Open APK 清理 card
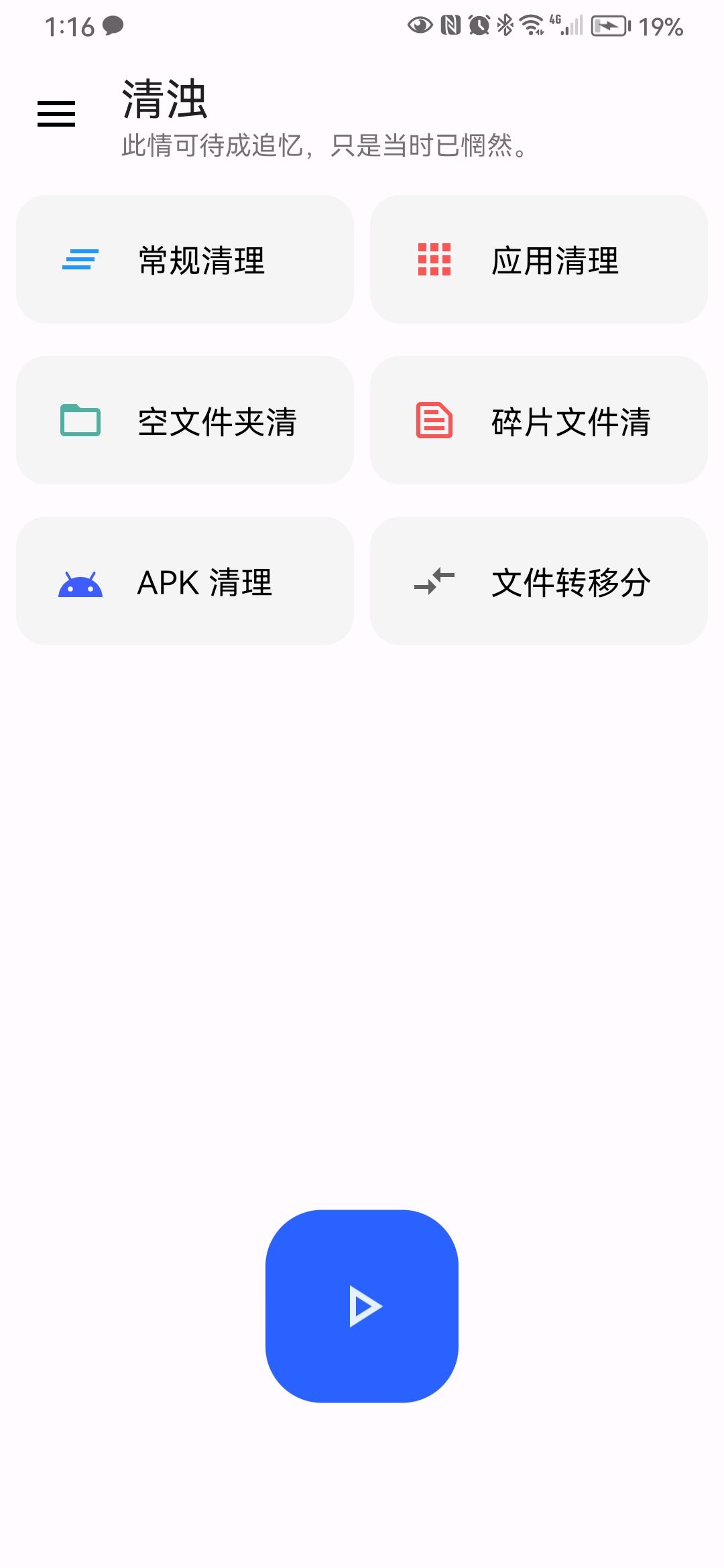This screenshot has width=724, height=1568. [x=185, y=581]
